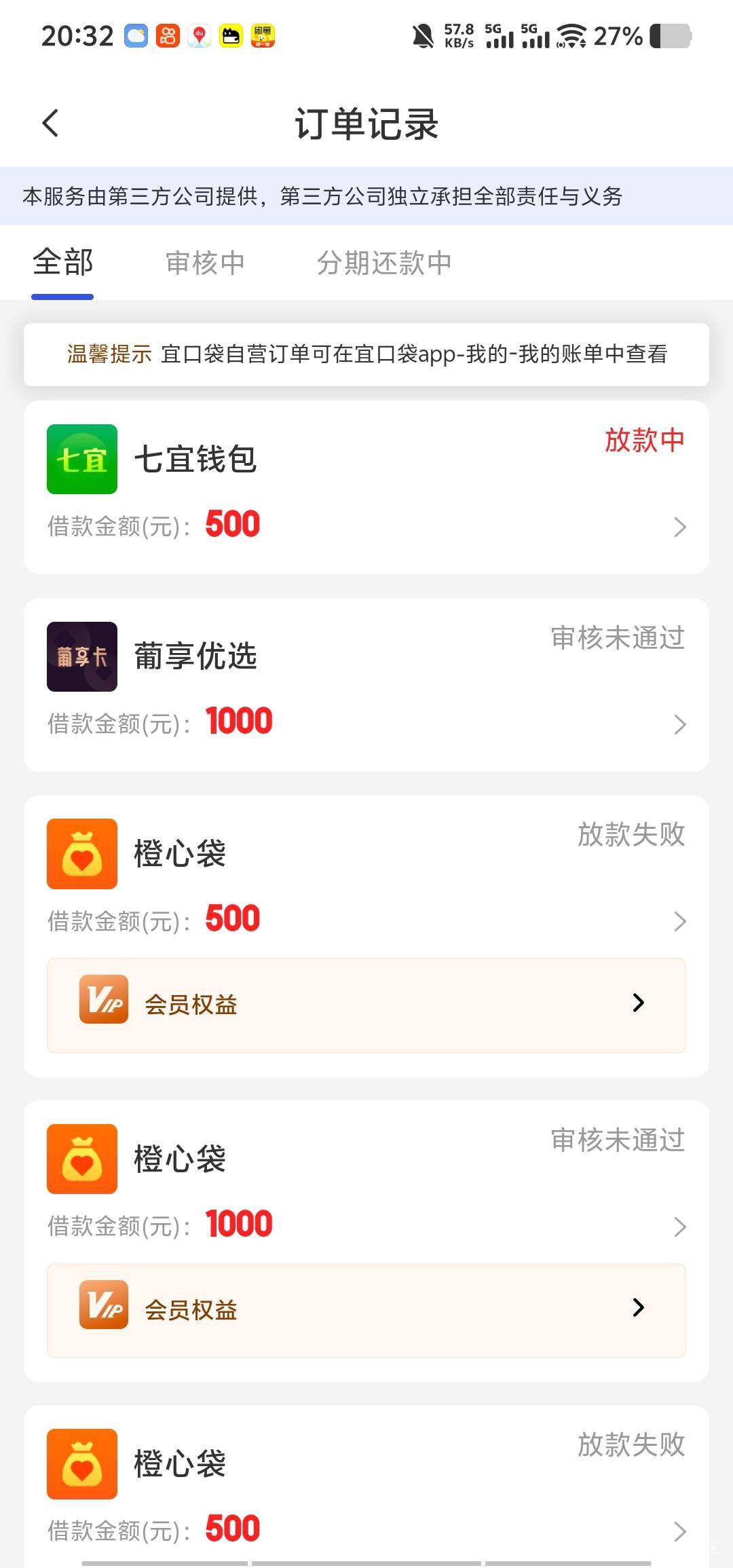Image resolution: width=733 pixels, height=1568 pixels.
Task: Select the 全部 tab
Action: pyautogui.click(x=62, y=263)
